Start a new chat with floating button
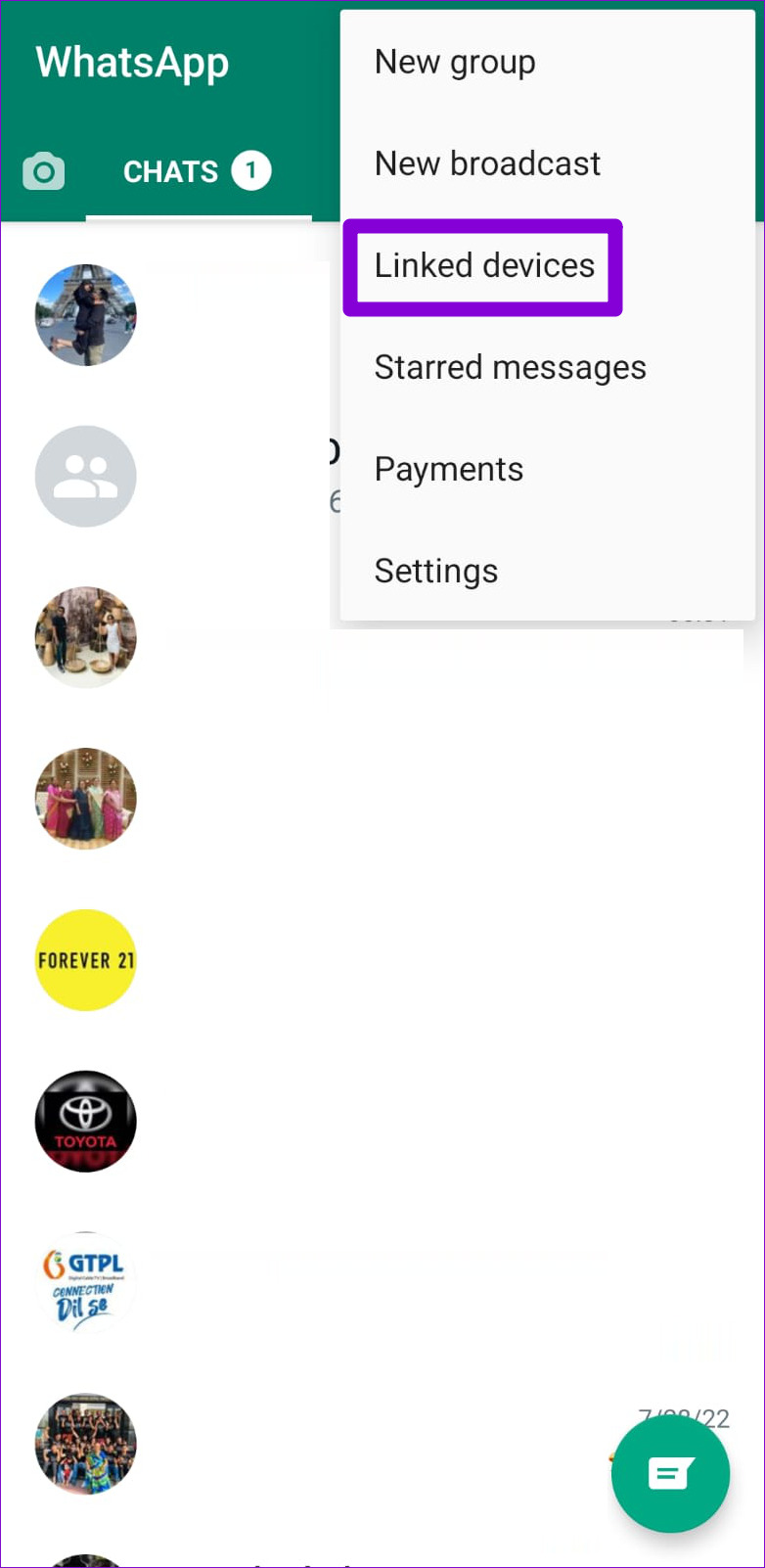The height and width of the screenshot is (1568, 765). 670,1473
